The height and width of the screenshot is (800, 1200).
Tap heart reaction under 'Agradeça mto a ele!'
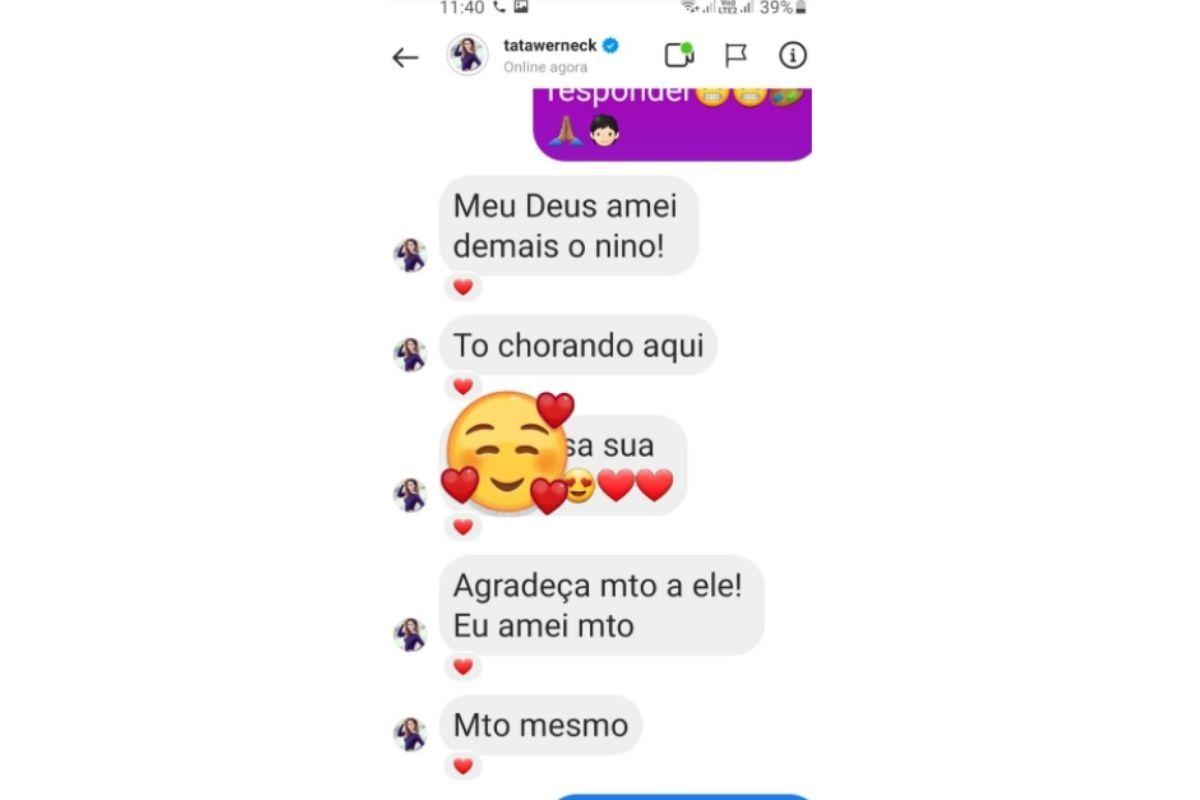462,666
